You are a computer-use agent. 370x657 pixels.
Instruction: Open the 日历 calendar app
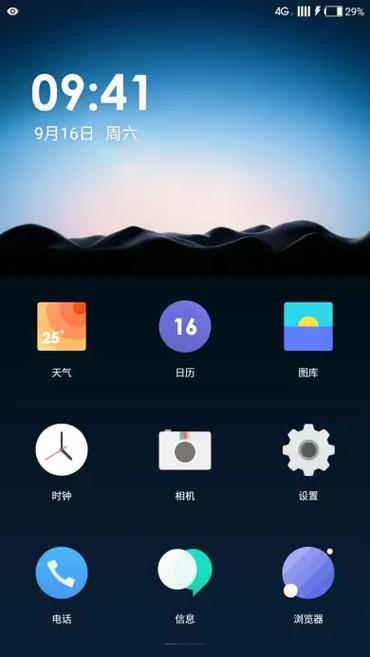185,326
